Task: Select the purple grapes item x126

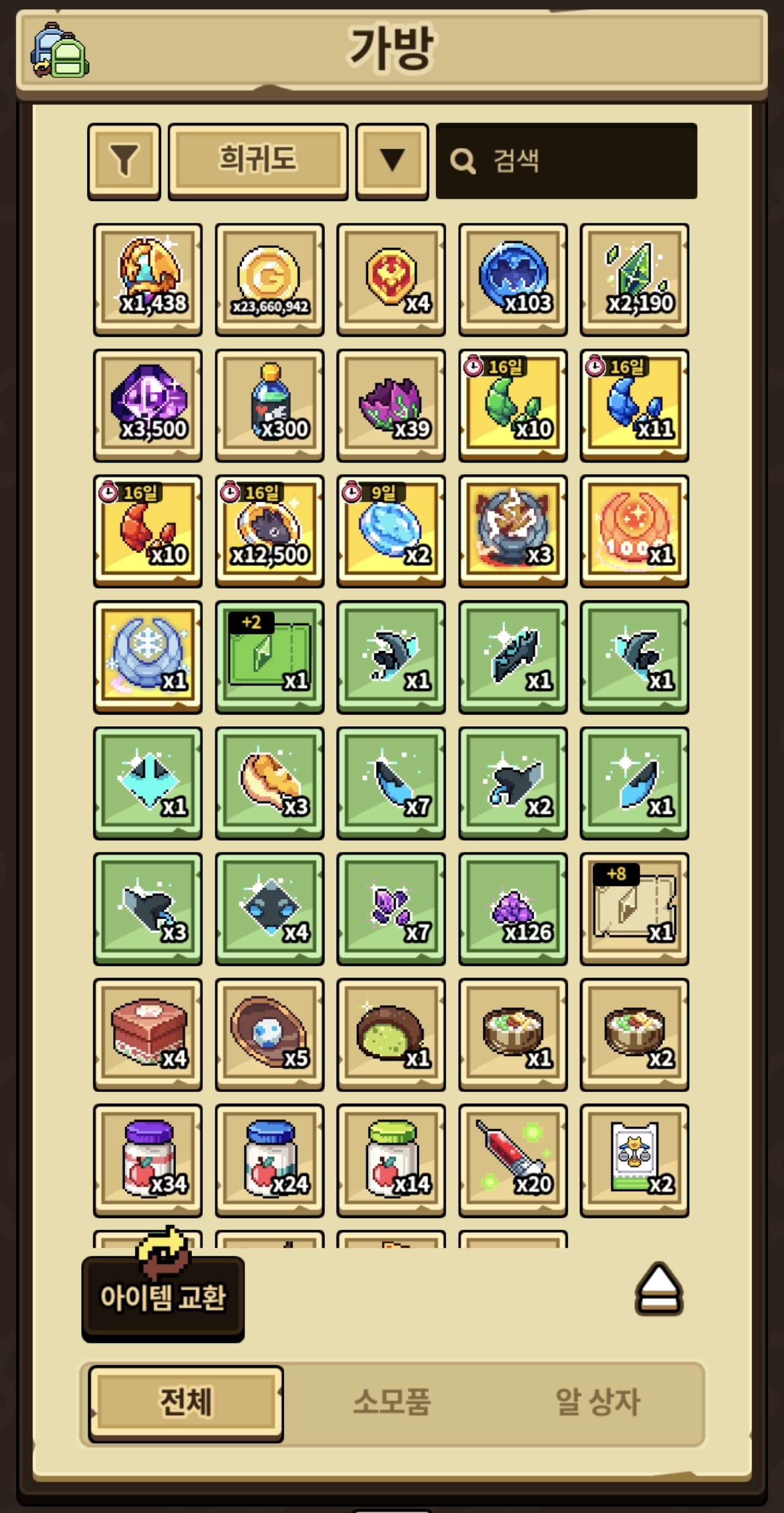Action: (x=513, y=909)
